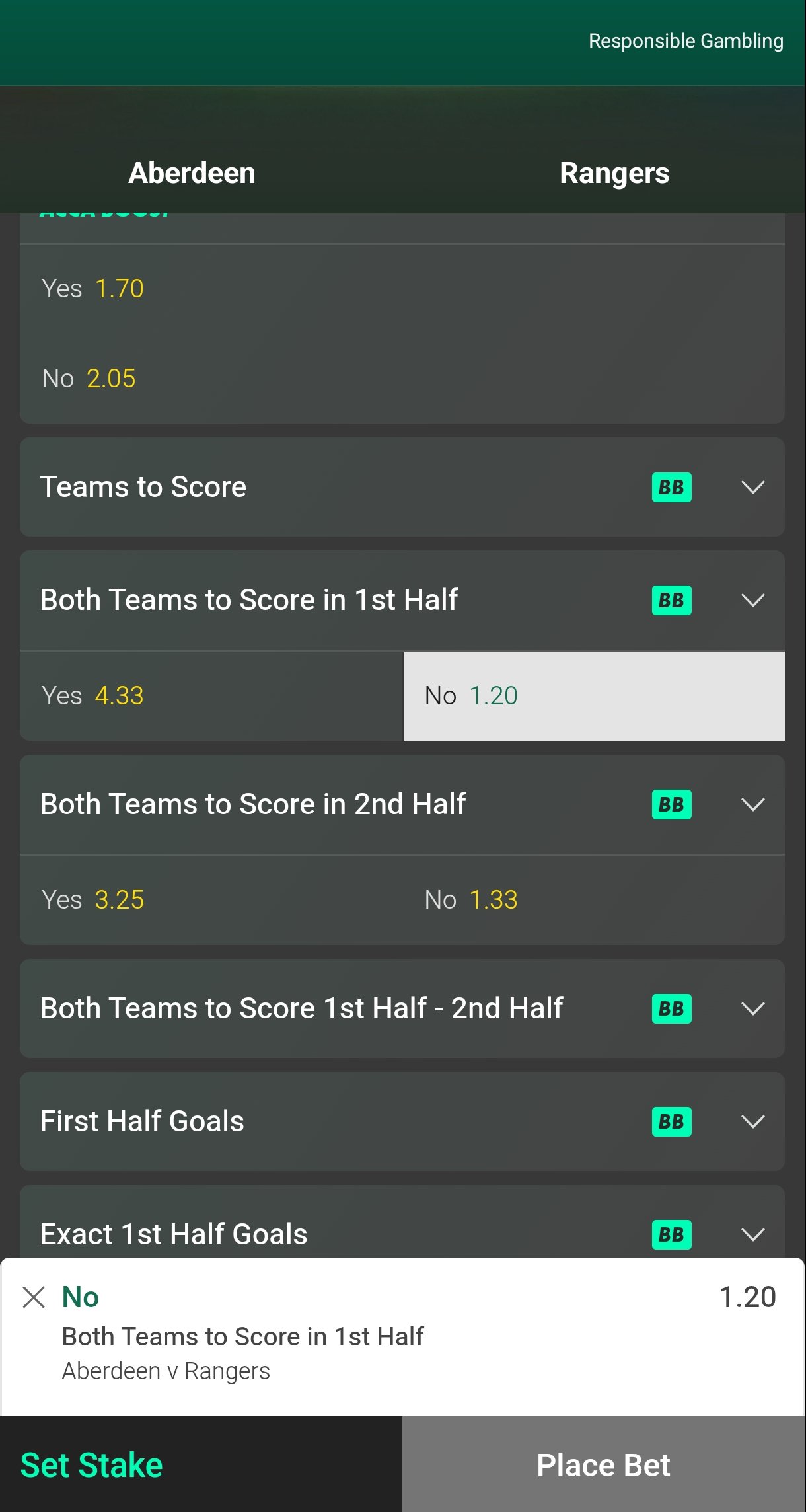The width and height of the screenshot is (806, 1512).
Task: Remove the No selection from bet slip
Action: pyautogui.click(x=34, y=1297)
